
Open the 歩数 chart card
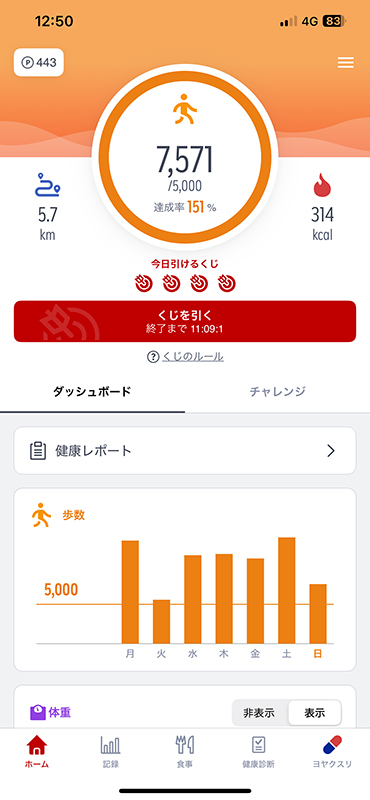(x=185, y=580)
